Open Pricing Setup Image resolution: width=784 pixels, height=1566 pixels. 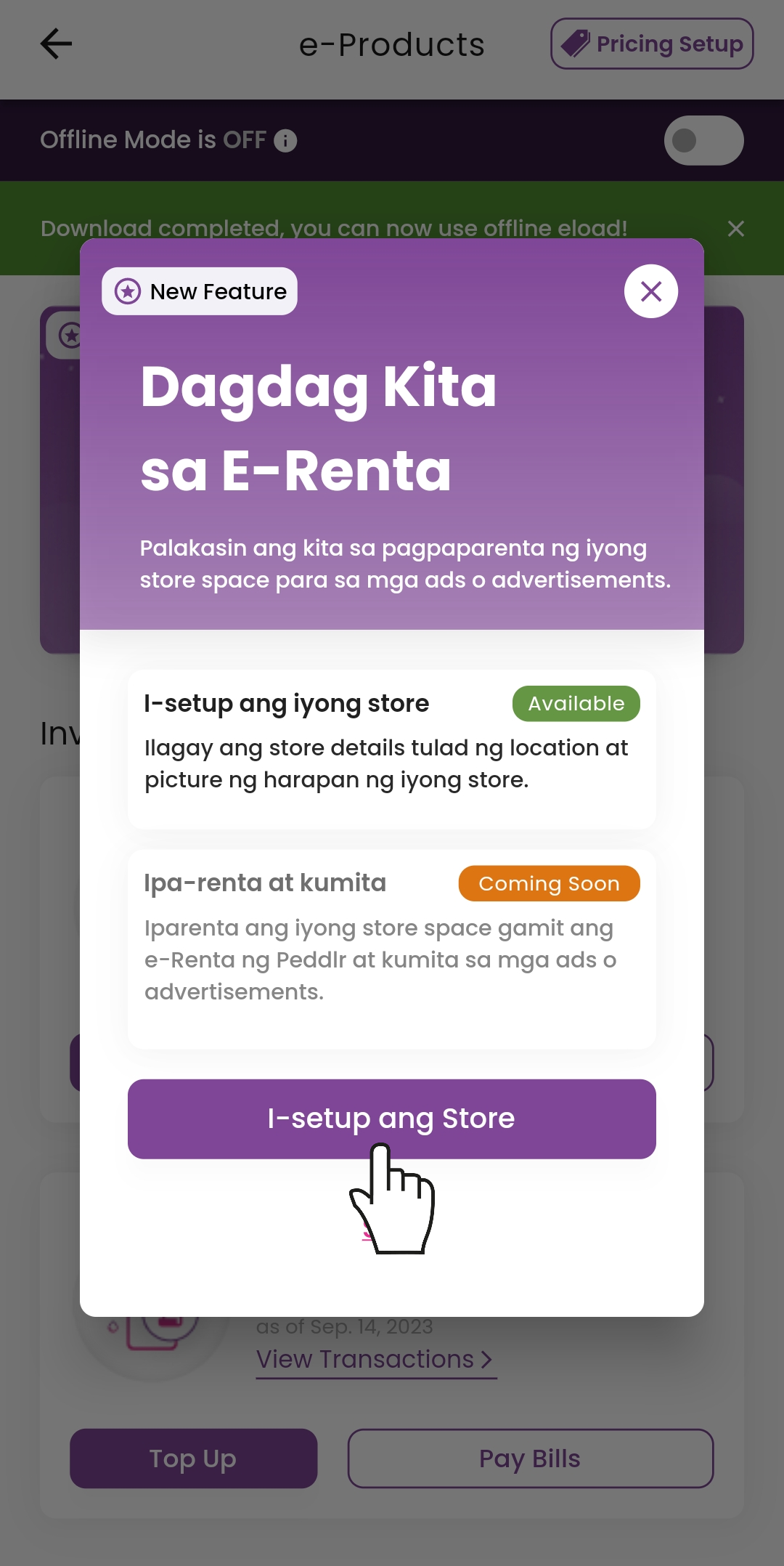(x=652, y=44)
